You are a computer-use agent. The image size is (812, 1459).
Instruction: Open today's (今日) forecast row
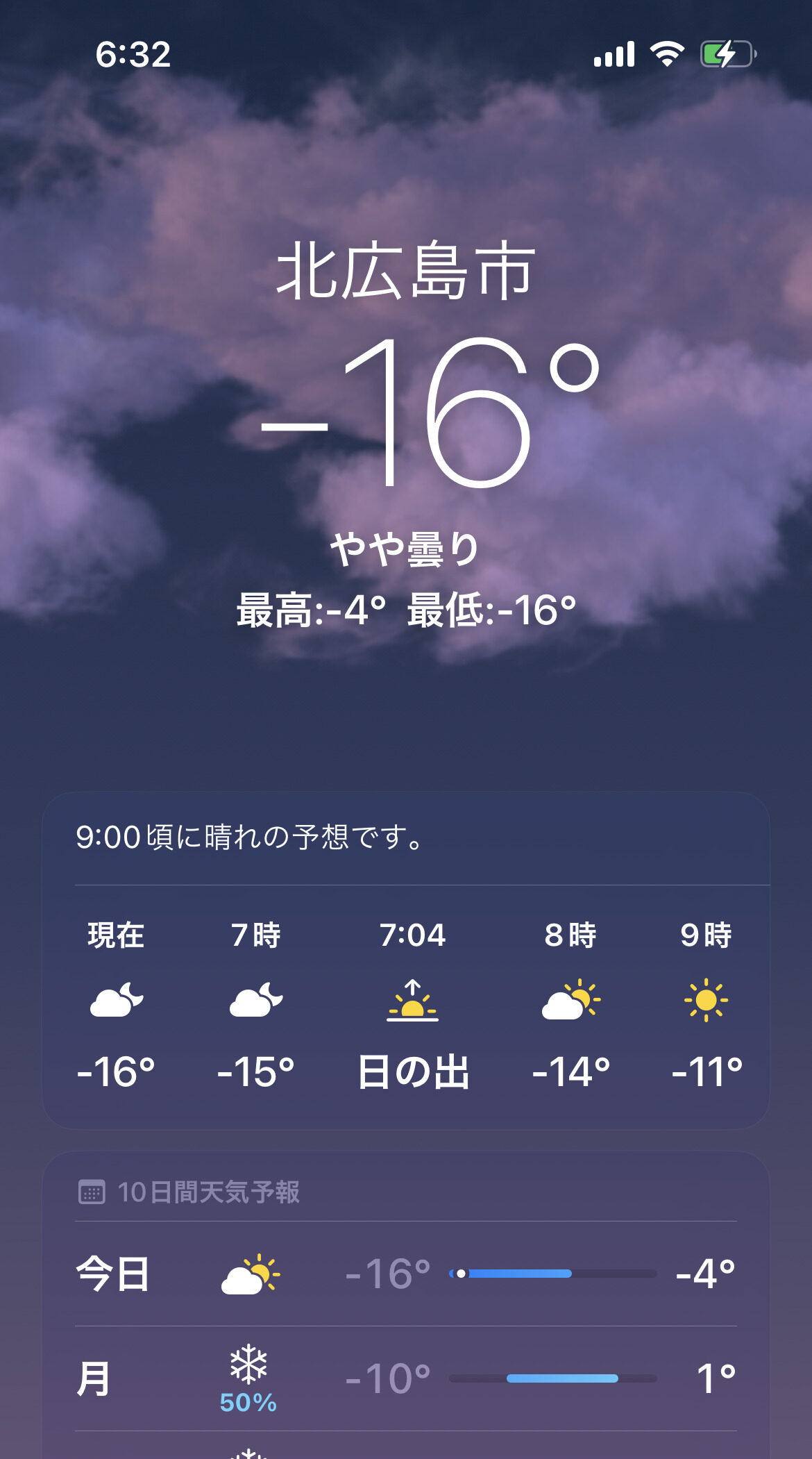coord(405,1274)
